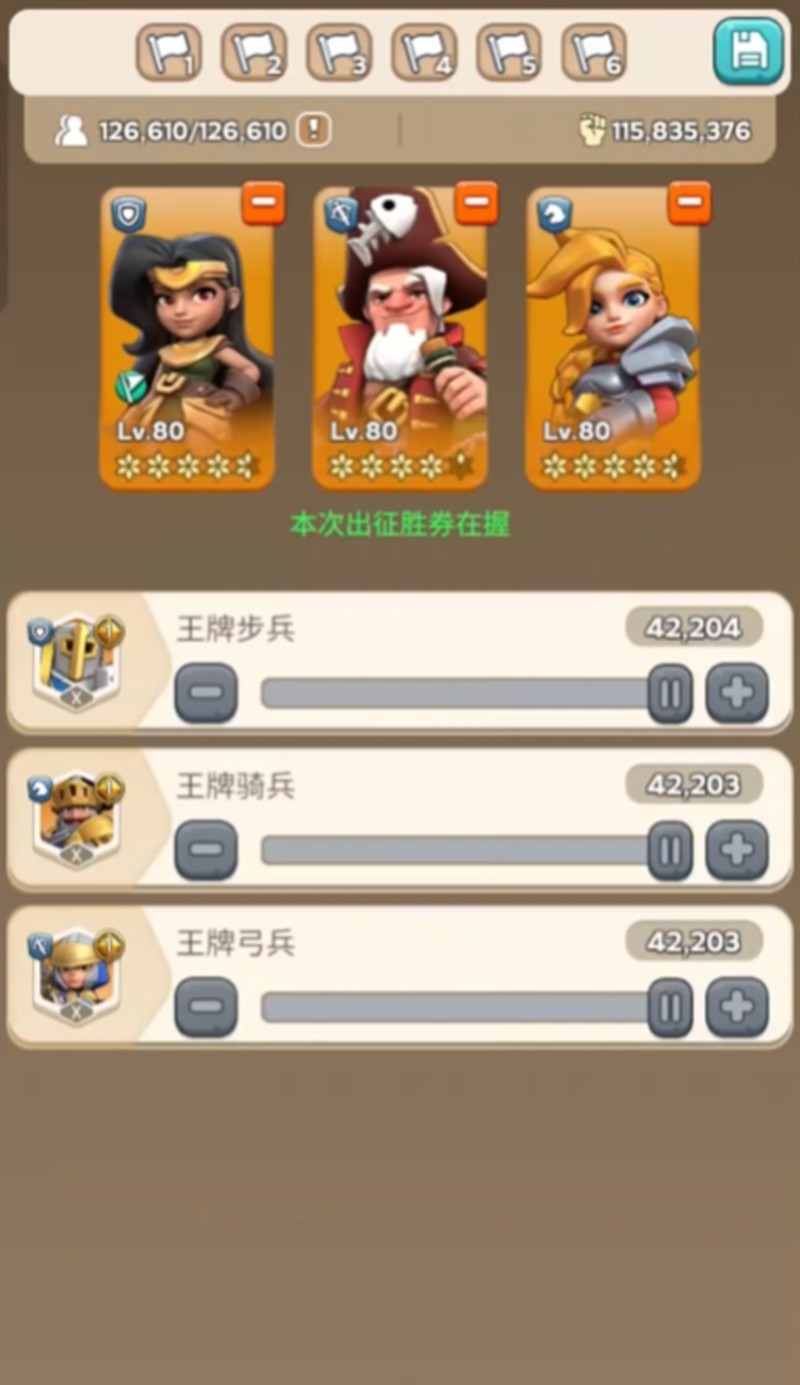Remove the dark-haired shield hero
800x1385 pixels.
tap(264, 204)
